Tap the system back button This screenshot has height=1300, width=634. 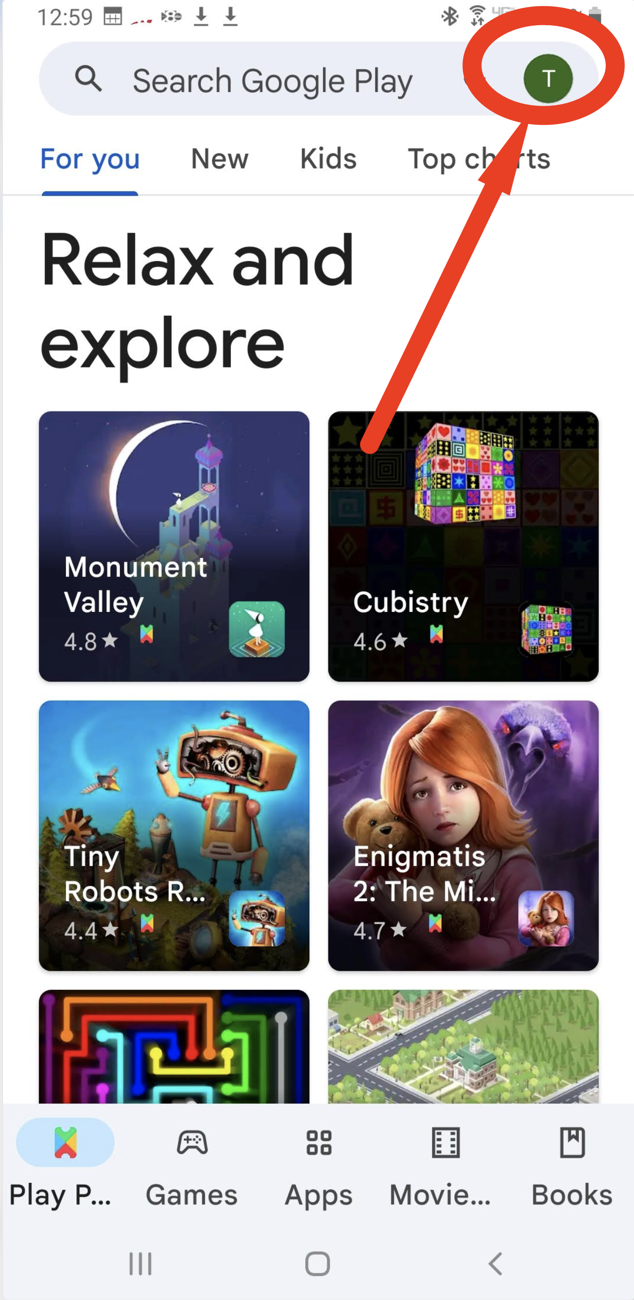(494, 1263)
